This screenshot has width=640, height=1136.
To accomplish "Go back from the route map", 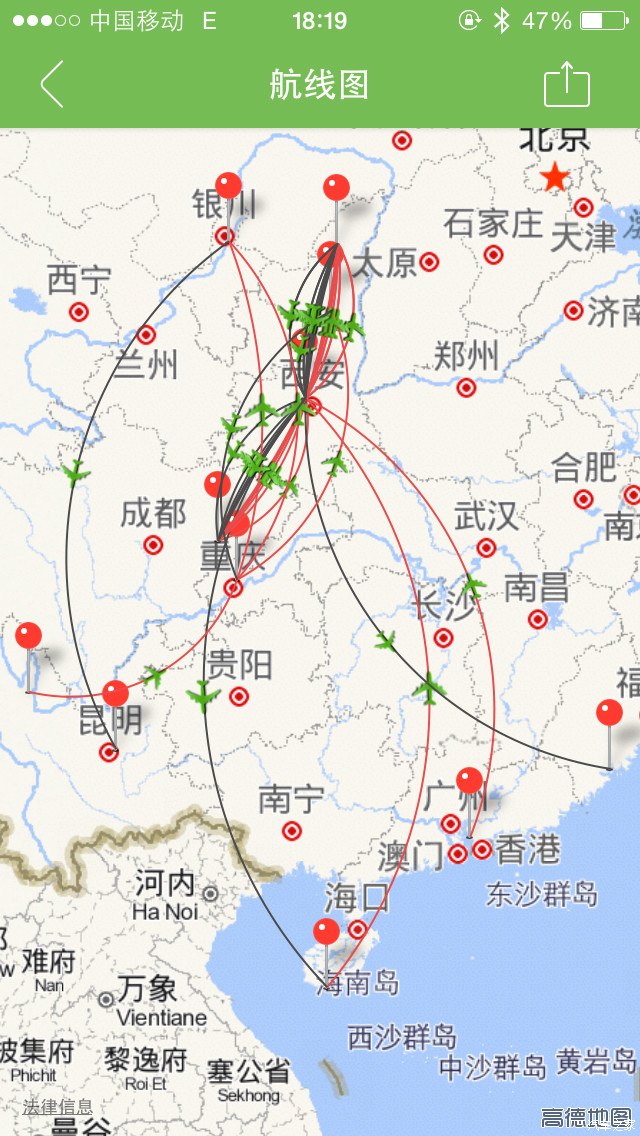I will pyautogui.click(x=52, y=84).
